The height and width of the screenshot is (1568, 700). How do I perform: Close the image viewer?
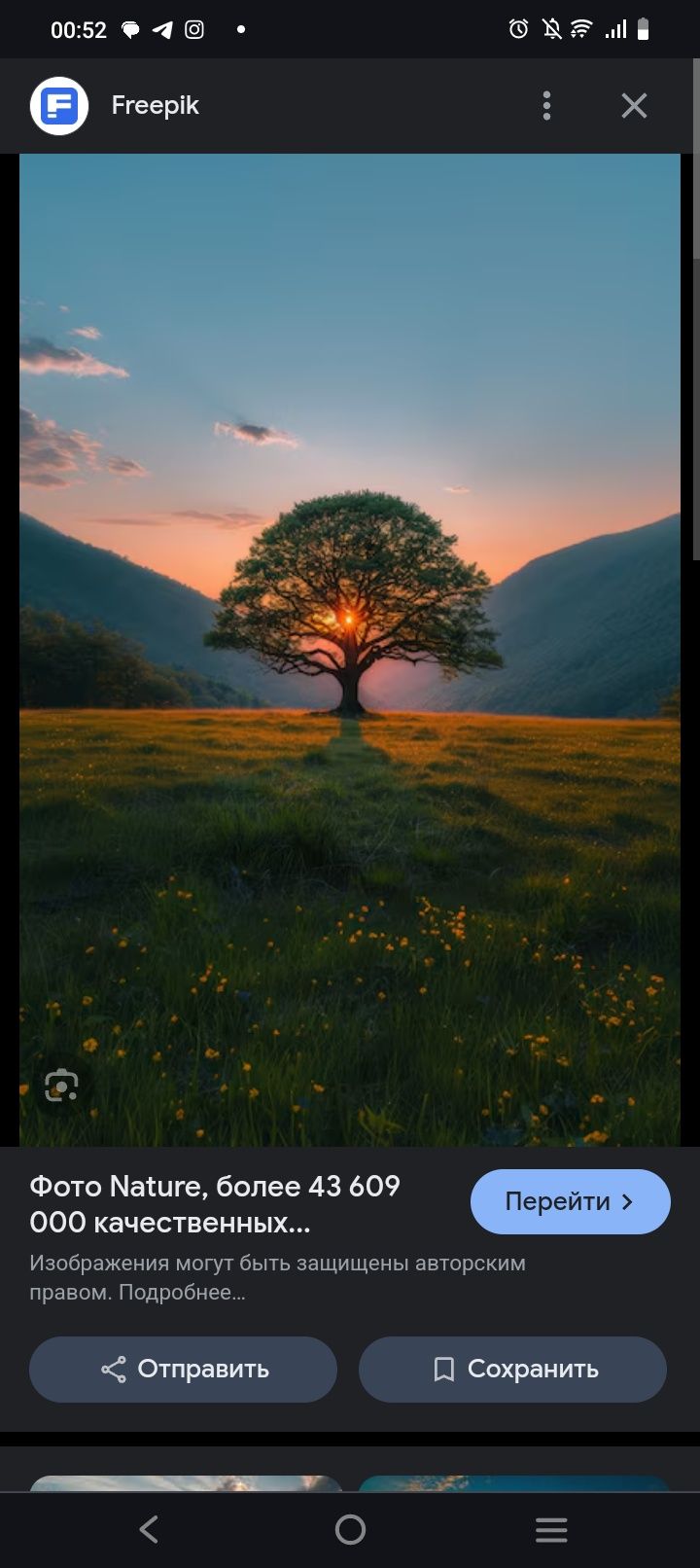click(634, 105)
